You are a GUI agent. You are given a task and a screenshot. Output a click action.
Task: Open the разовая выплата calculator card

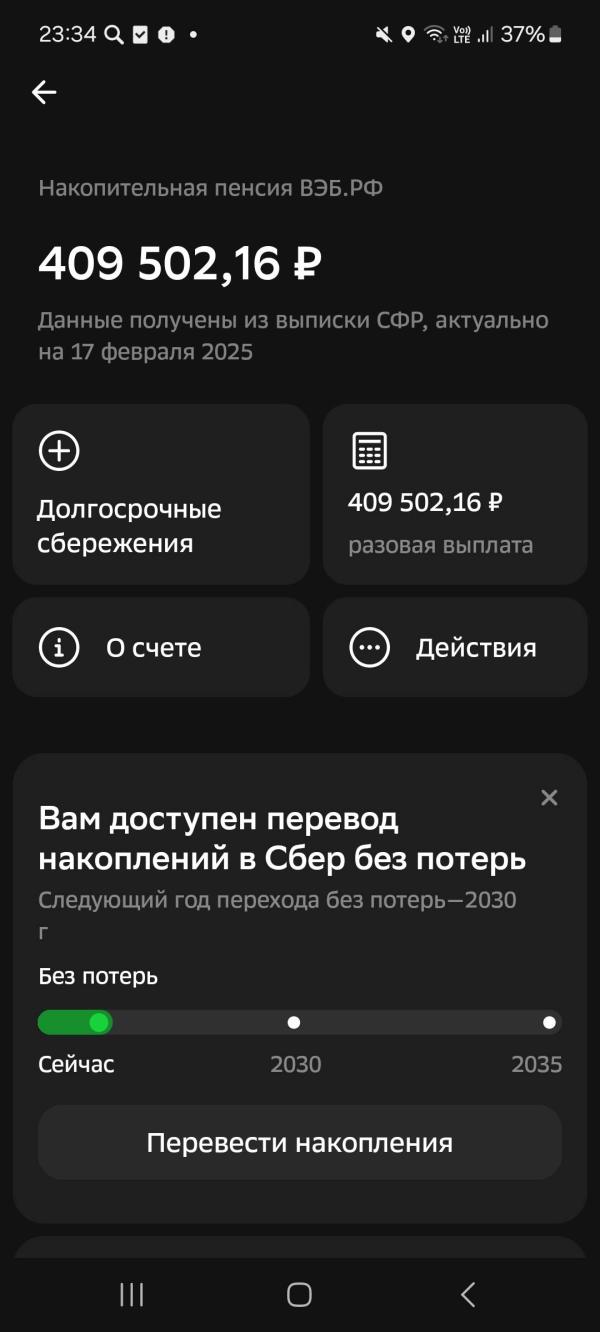(x=455, y=494)
